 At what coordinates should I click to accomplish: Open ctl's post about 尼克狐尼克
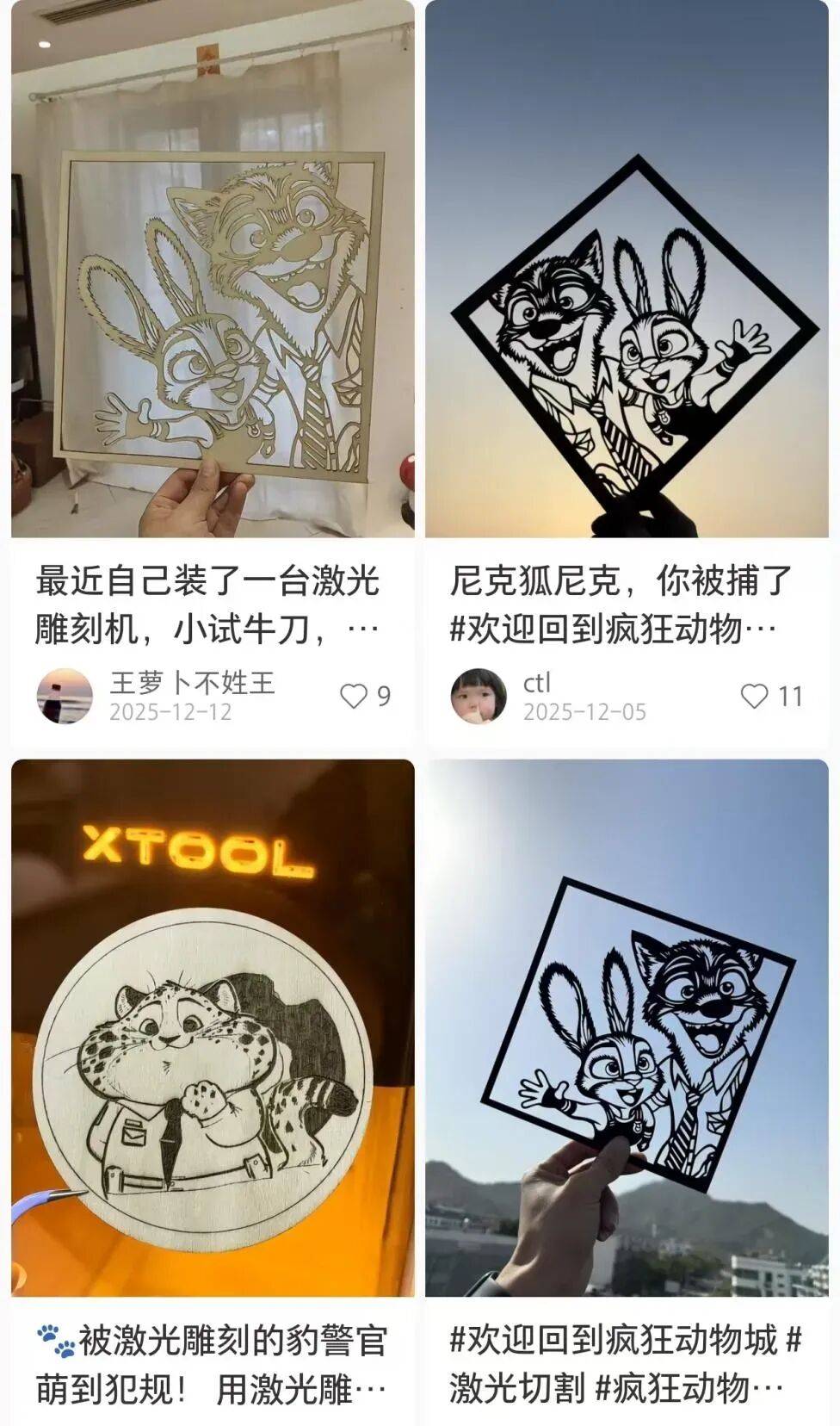pos(627,269)
